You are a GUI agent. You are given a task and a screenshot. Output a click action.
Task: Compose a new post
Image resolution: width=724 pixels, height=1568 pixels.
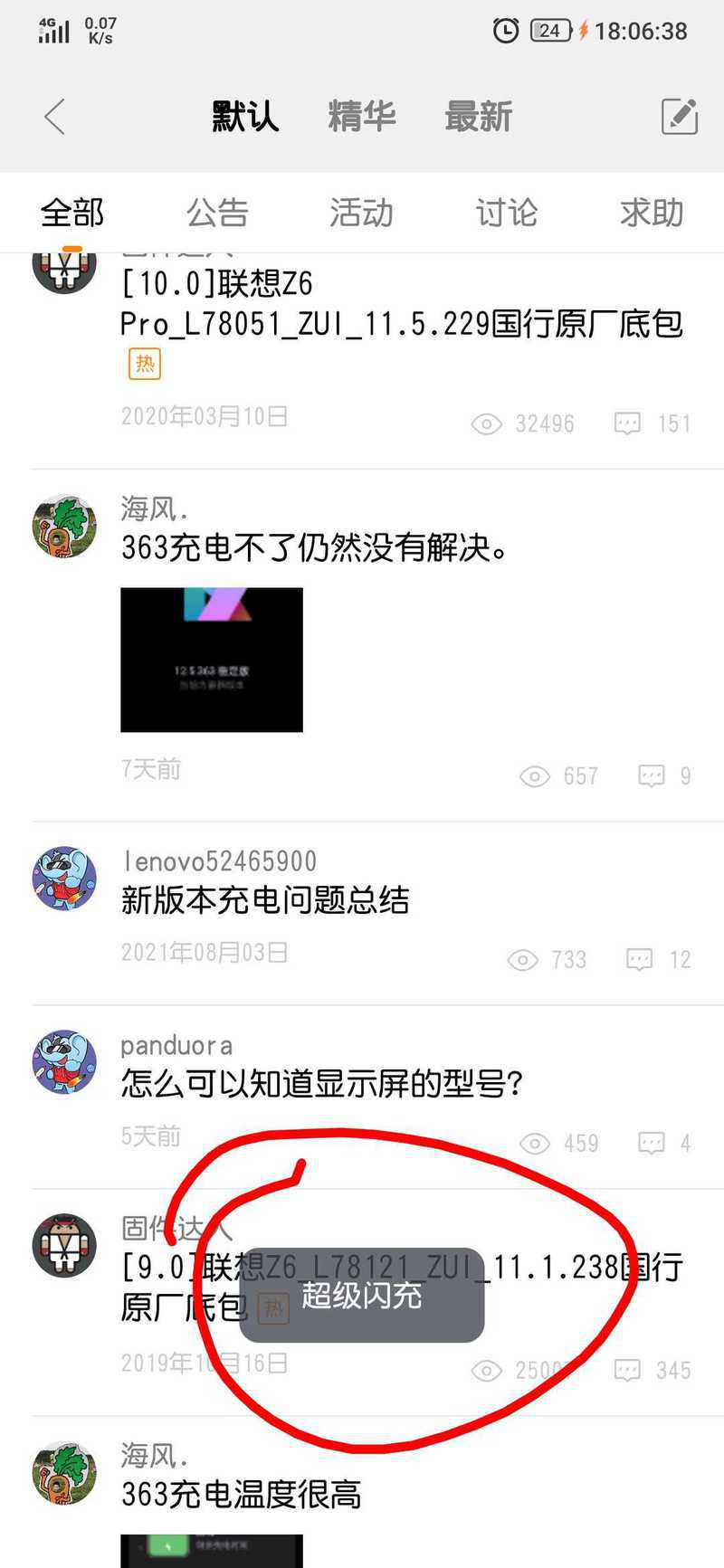[679, 117]
